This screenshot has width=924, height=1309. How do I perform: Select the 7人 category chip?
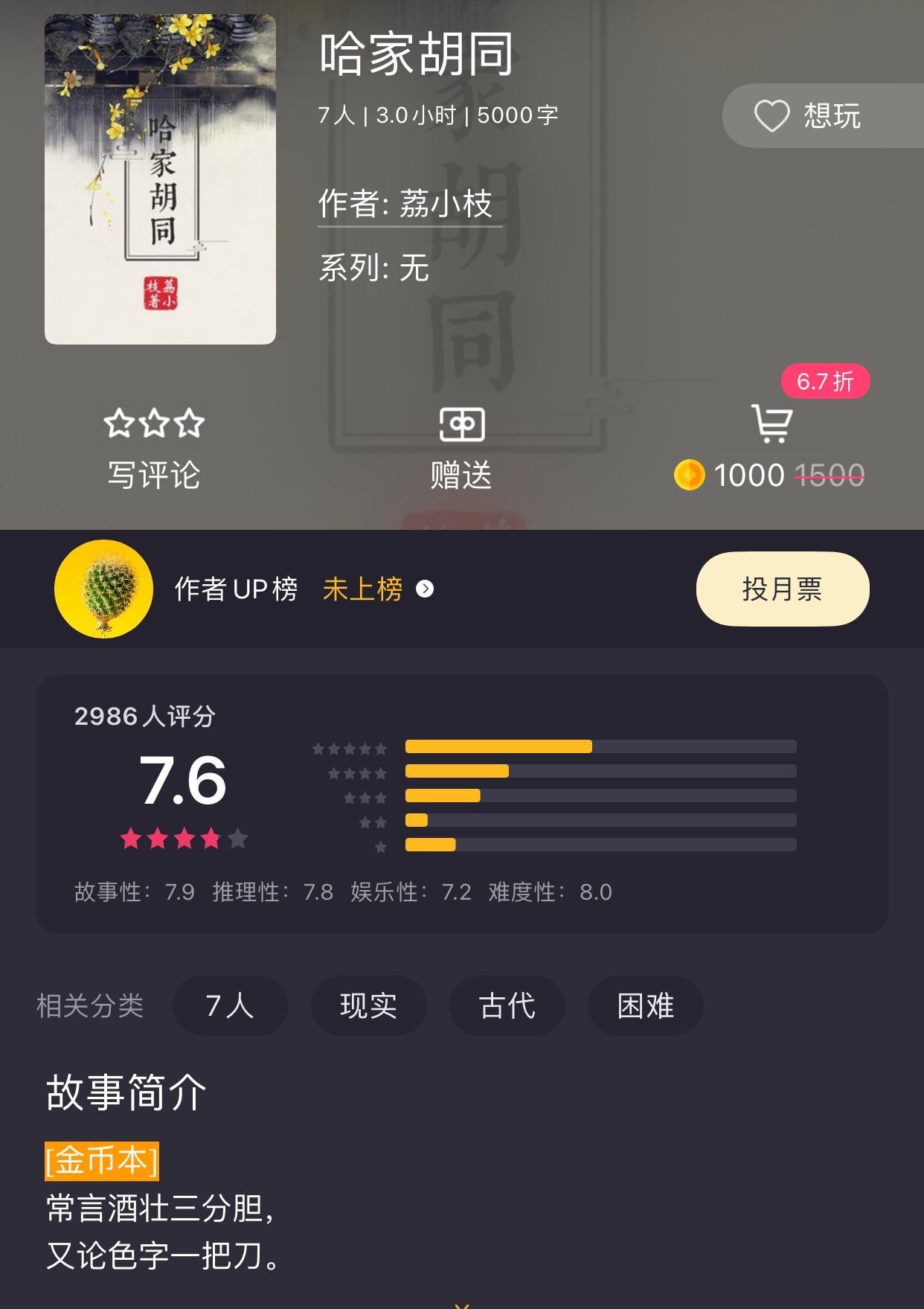(230, 1006)
